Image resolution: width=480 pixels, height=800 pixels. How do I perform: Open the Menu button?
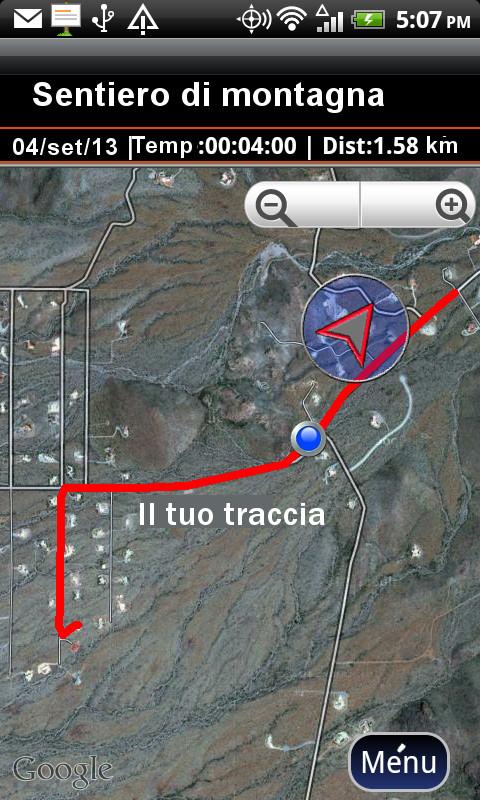click(399, 762)
